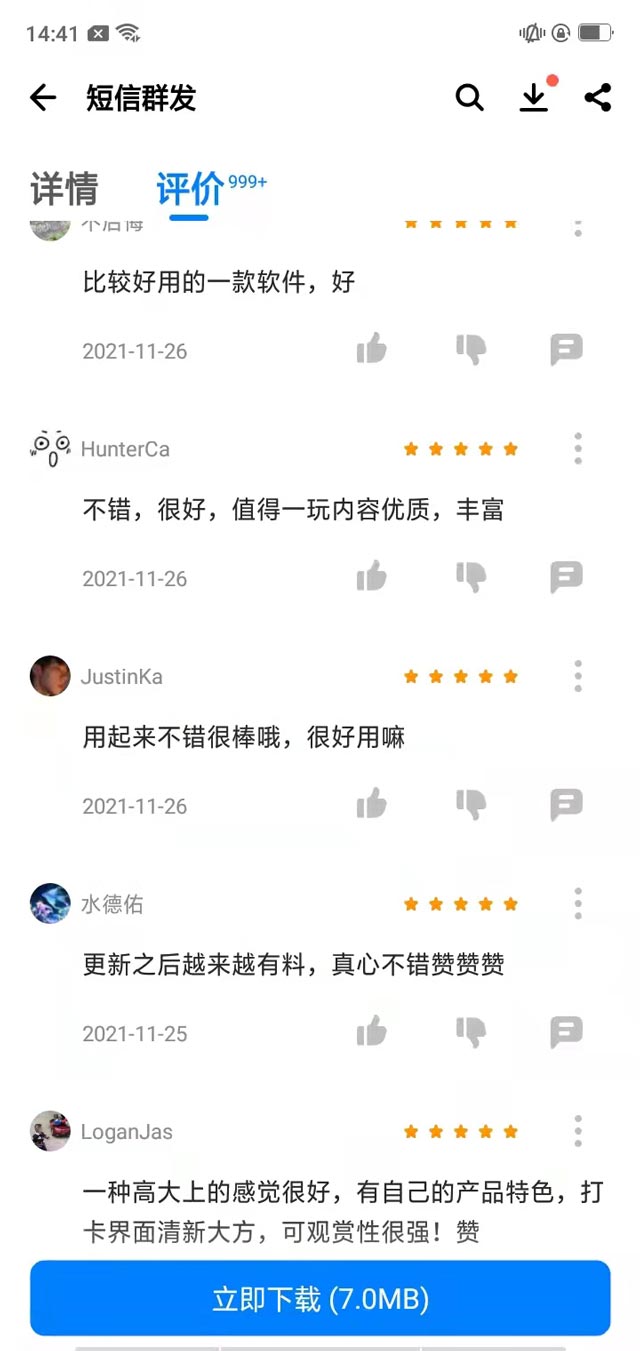The image size is (640, 1351).
Task: Dislike JustinKa's review
Action: point(470,804)
